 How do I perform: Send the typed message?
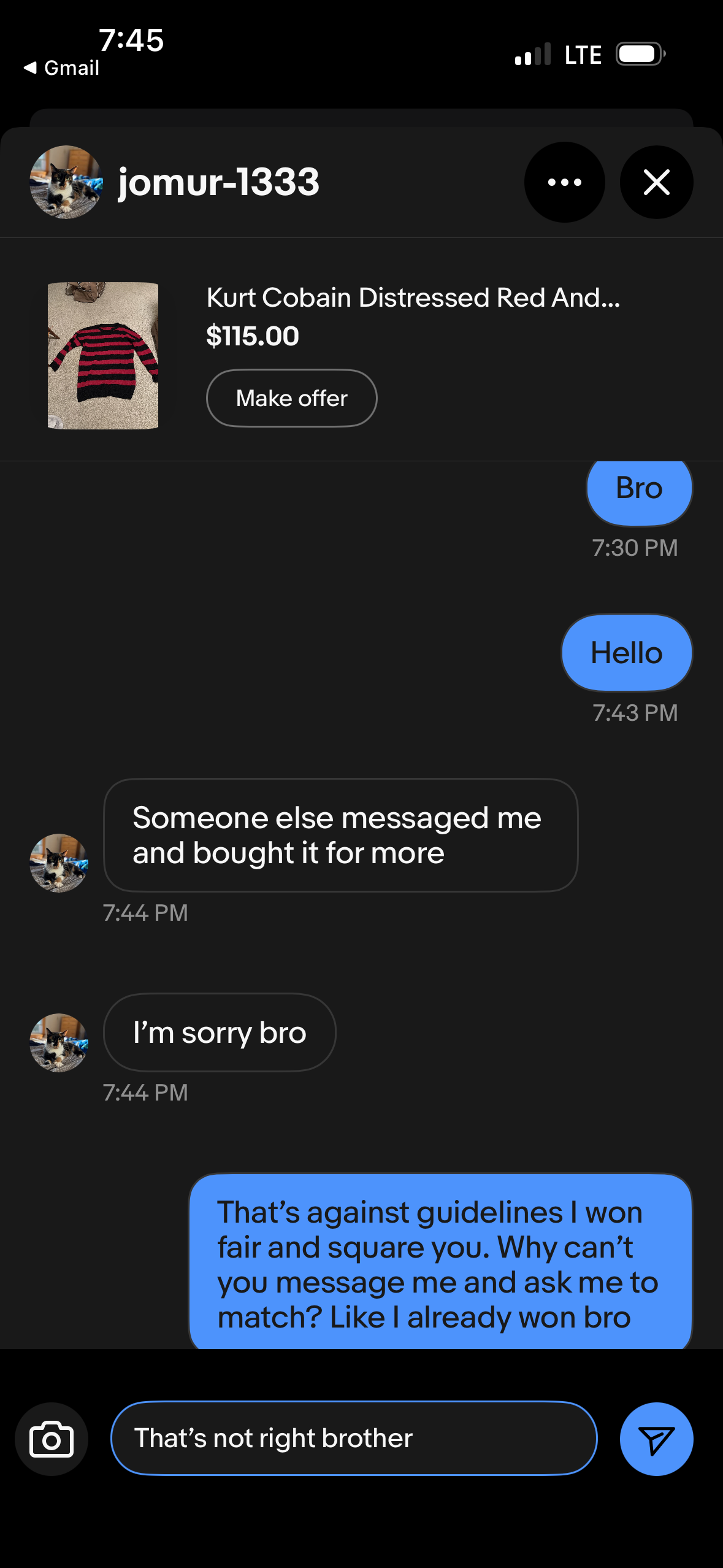coord(656,1439)
